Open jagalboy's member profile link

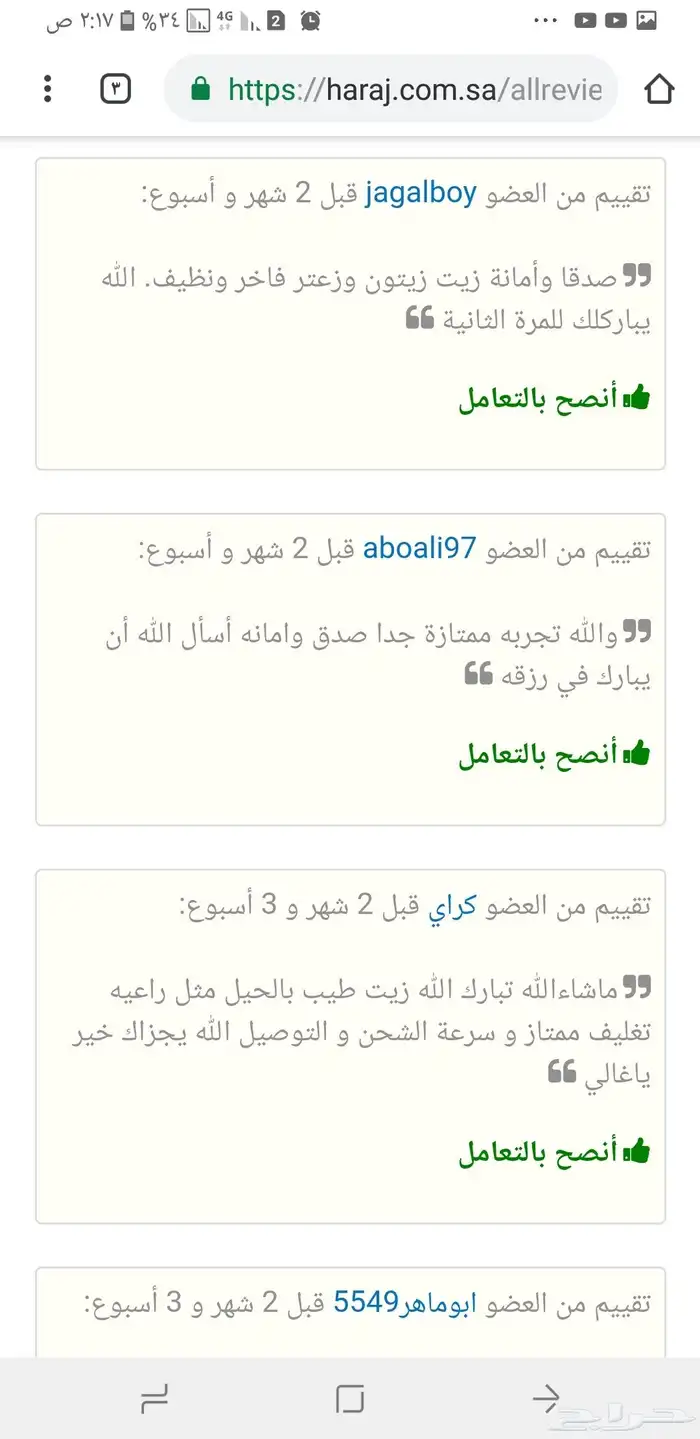click(x=419, y=193)
